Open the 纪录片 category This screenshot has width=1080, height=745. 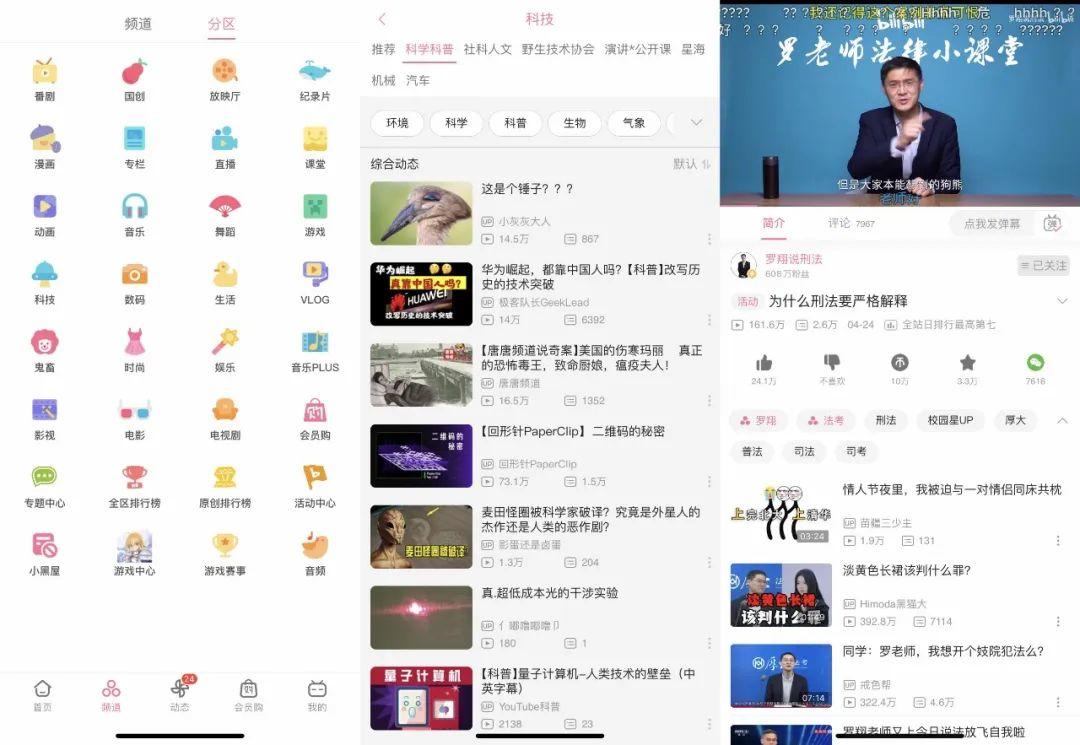[315, 79]
